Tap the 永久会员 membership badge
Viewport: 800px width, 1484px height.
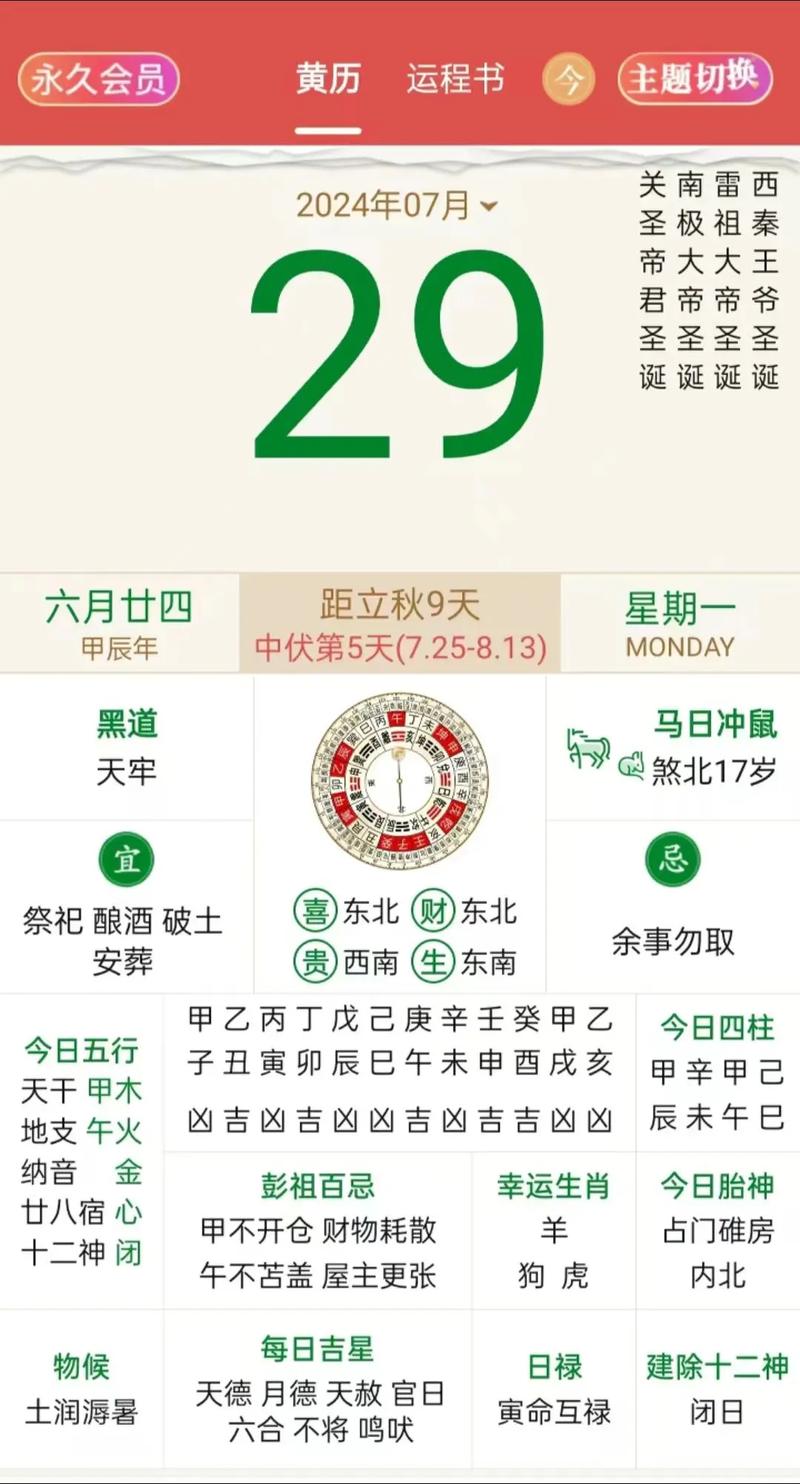pyautogui.click(x=98, y=80)
